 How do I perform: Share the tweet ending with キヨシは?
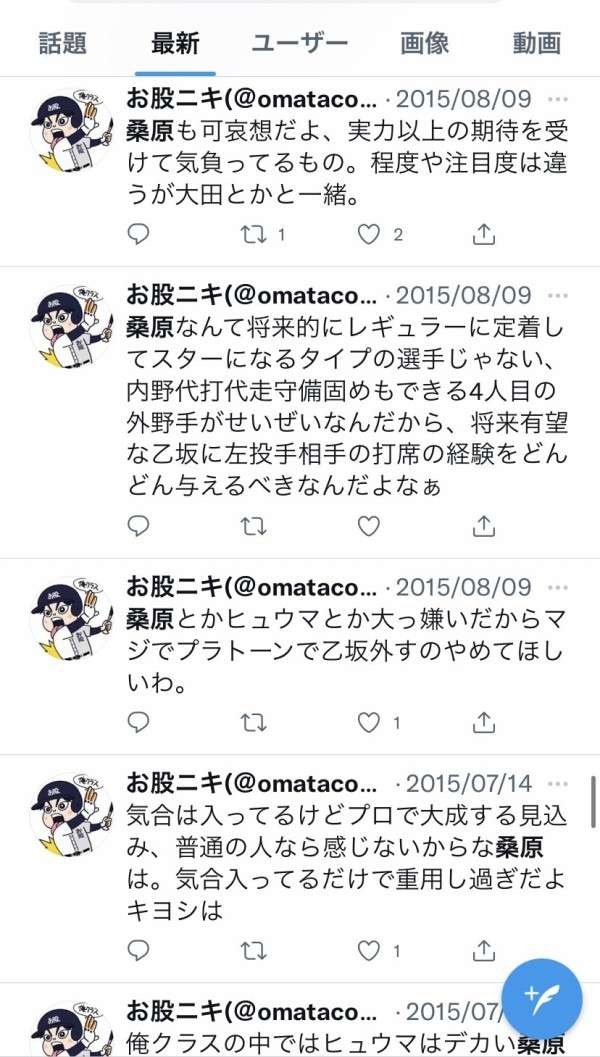tap(483, 949)
